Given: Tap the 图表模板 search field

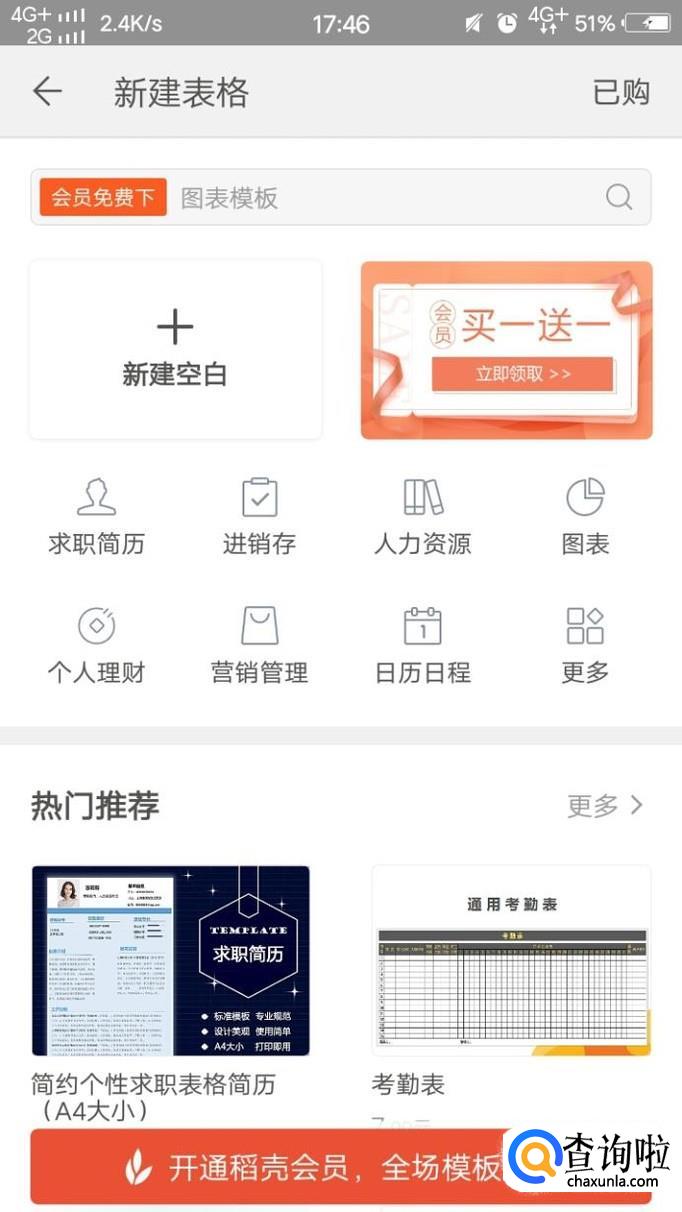Looking at the screenshot, I should pos(380,197).
